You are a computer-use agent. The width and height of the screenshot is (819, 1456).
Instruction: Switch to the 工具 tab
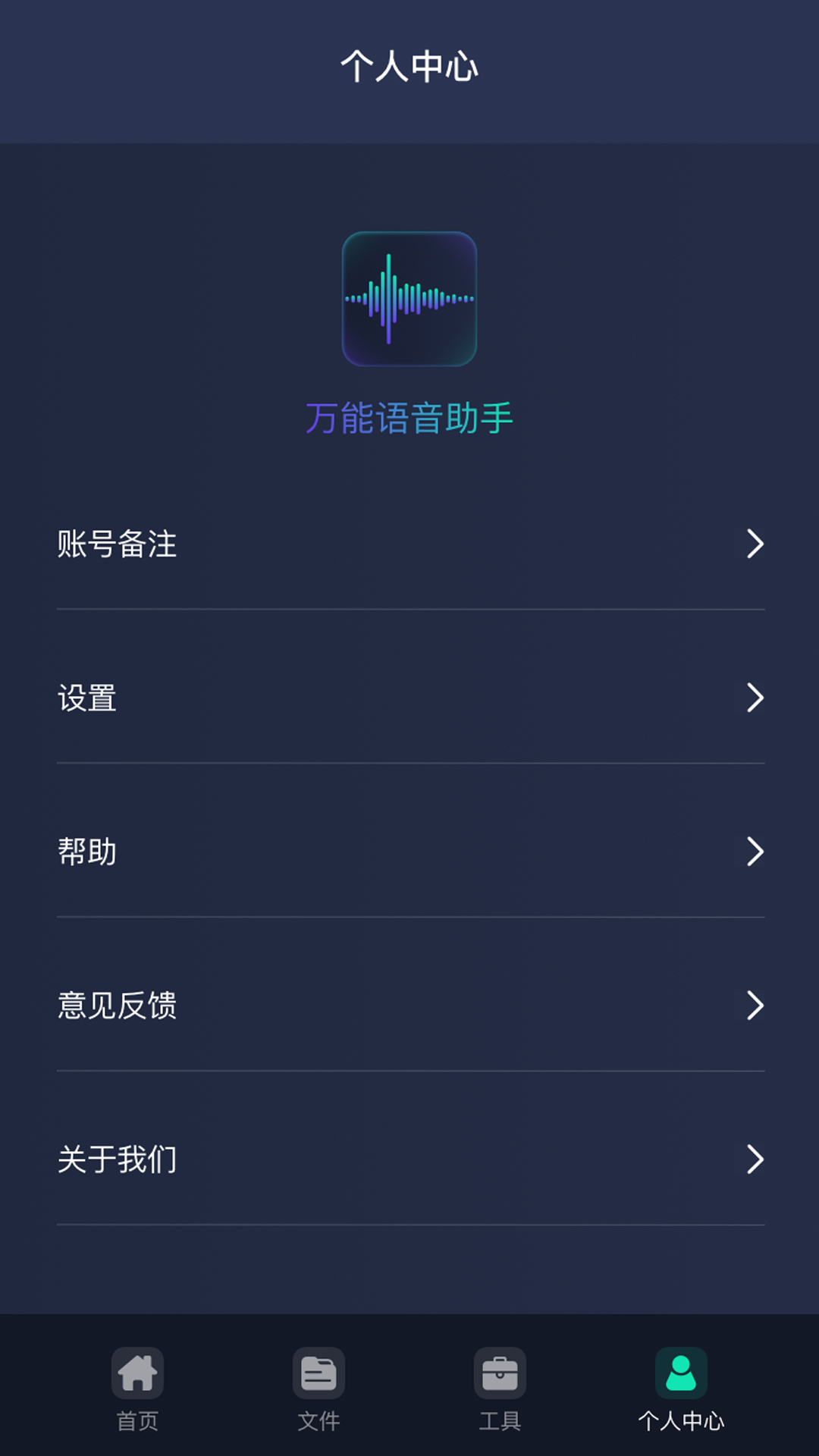pos(500,1392)
